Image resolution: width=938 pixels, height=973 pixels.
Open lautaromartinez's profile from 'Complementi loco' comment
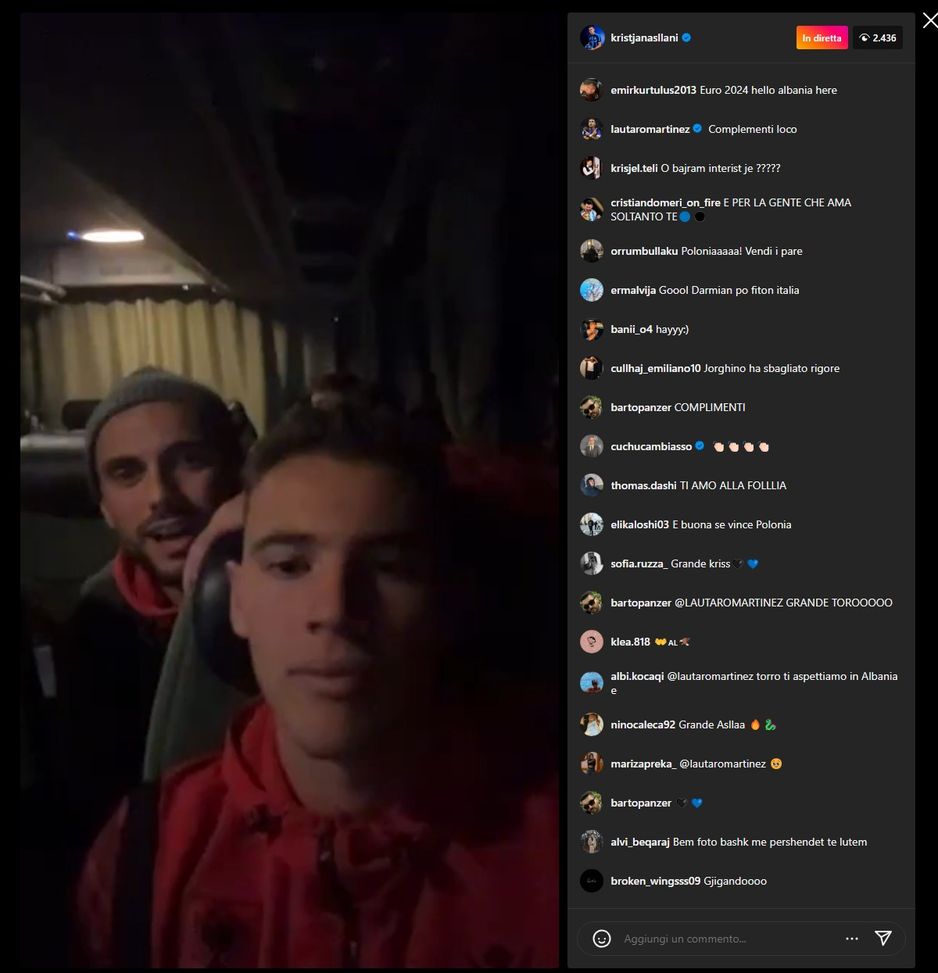pyautogui.click(x=649, y=129)
